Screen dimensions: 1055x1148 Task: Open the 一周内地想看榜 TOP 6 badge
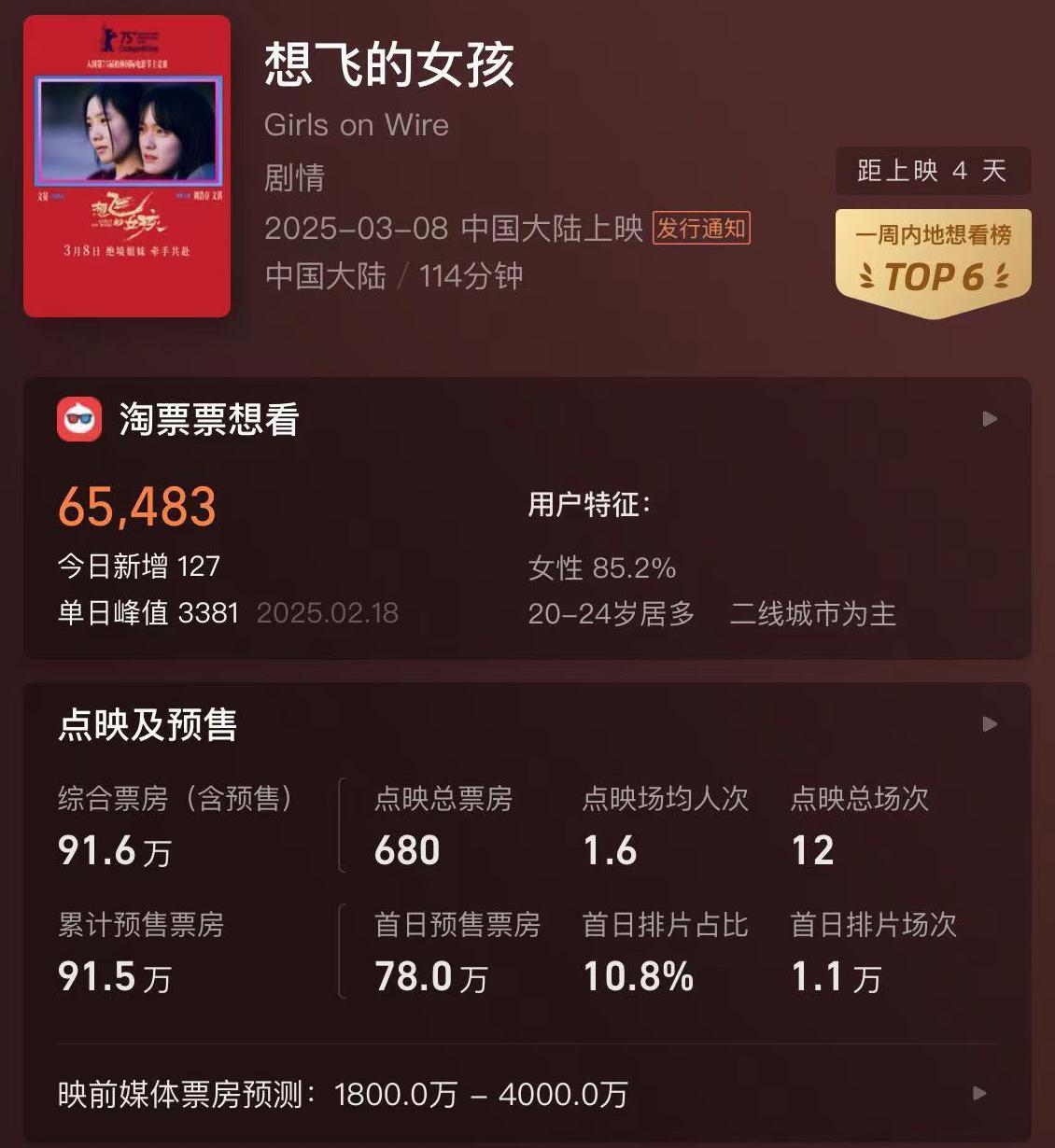pyautogui.click(x=933, y=261)
